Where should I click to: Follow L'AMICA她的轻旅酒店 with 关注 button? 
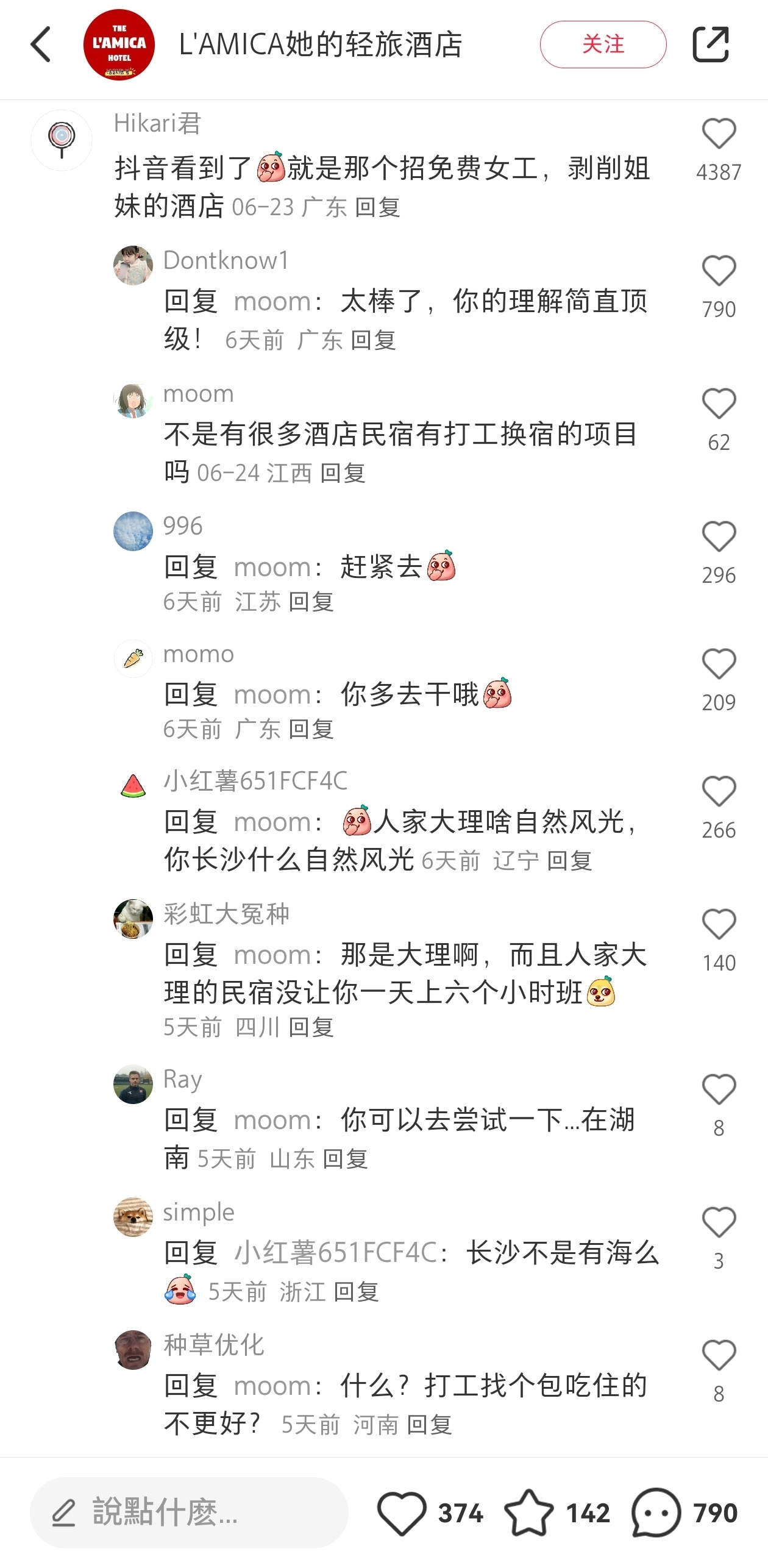(x=602, y=45)
